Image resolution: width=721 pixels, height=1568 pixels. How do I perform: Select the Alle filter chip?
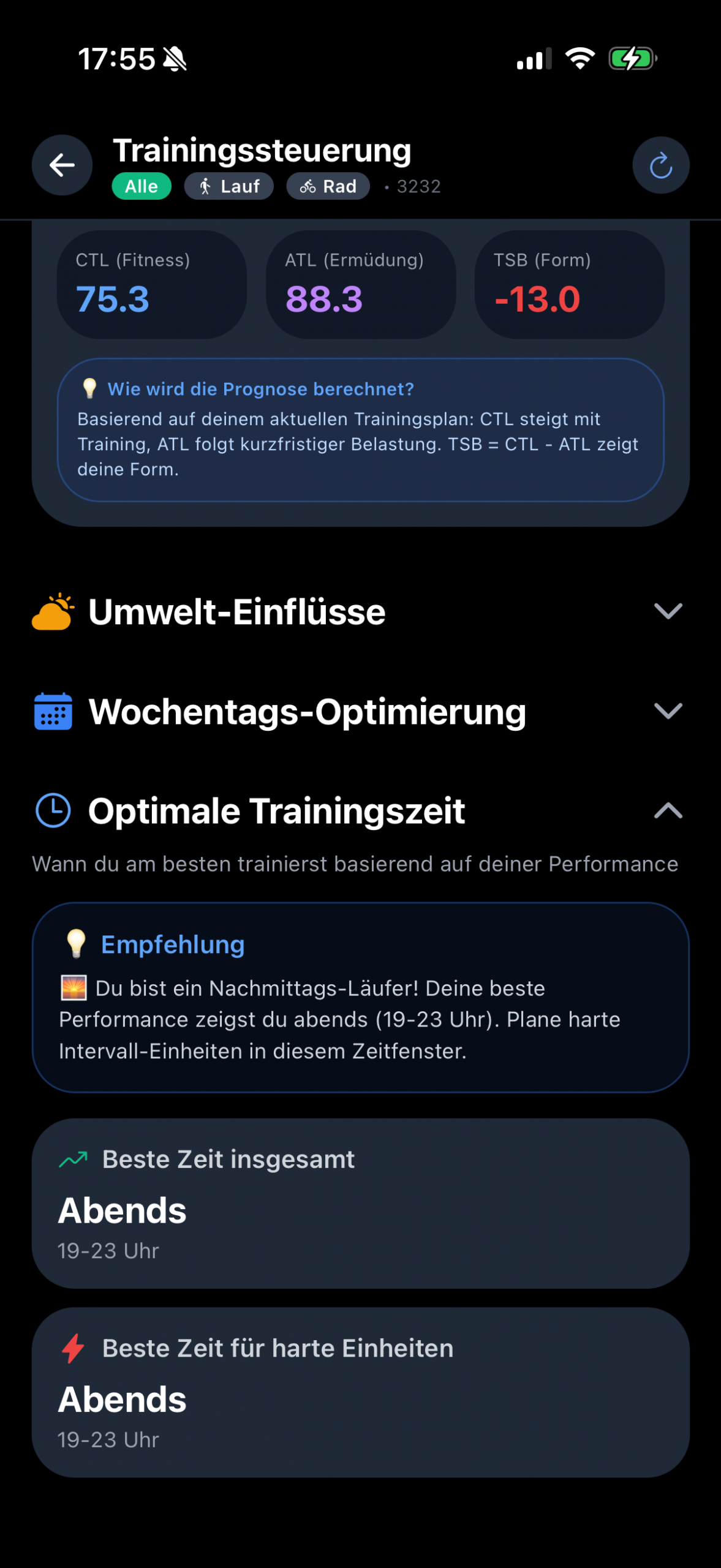click(141, 186)
